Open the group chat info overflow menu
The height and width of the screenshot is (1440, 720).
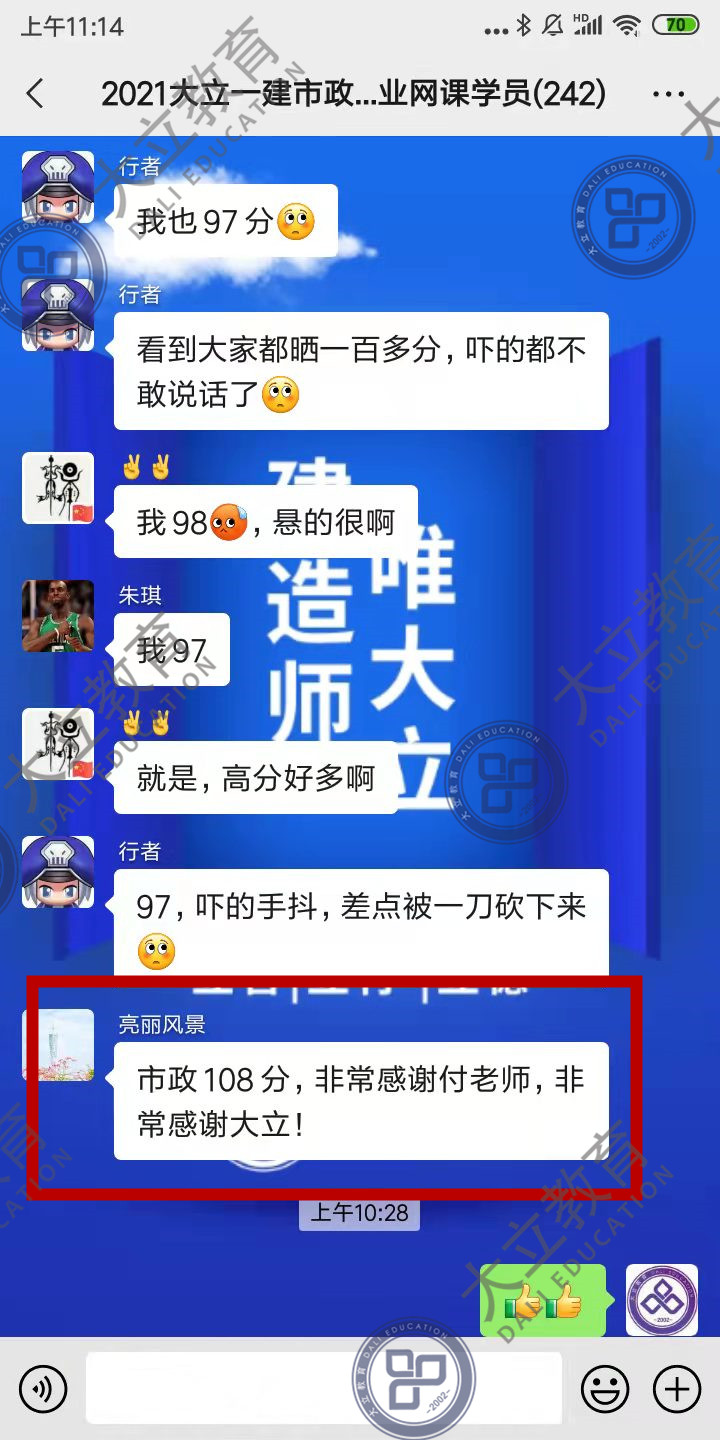(667, 94)
